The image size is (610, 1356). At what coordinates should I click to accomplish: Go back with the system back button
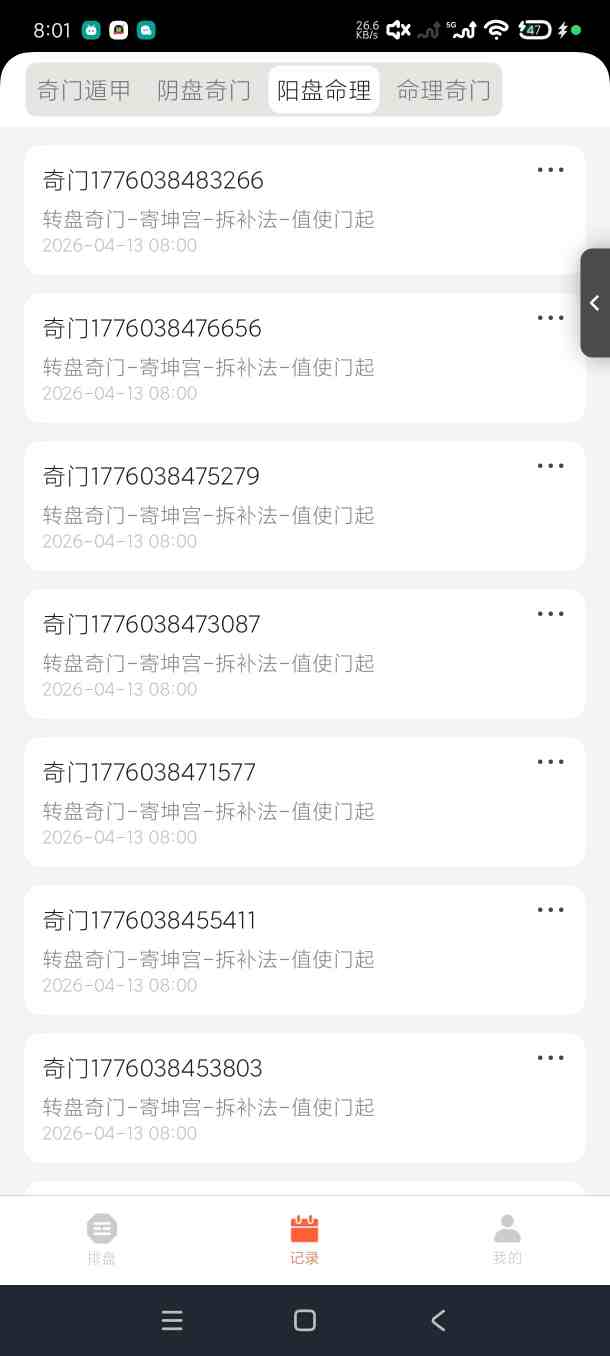[x=438, y=1321]
